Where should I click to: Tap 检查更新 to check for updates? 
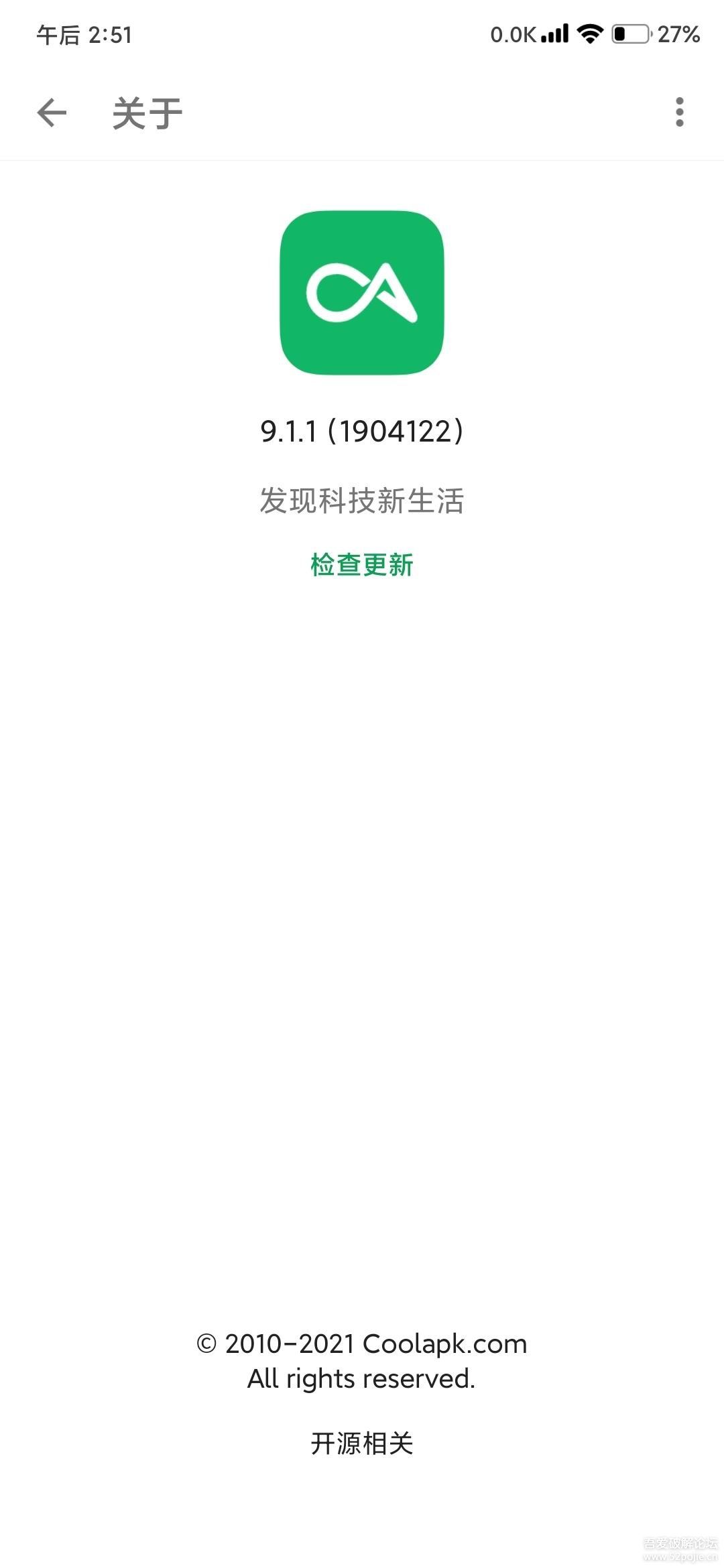(x=361, y=564)
